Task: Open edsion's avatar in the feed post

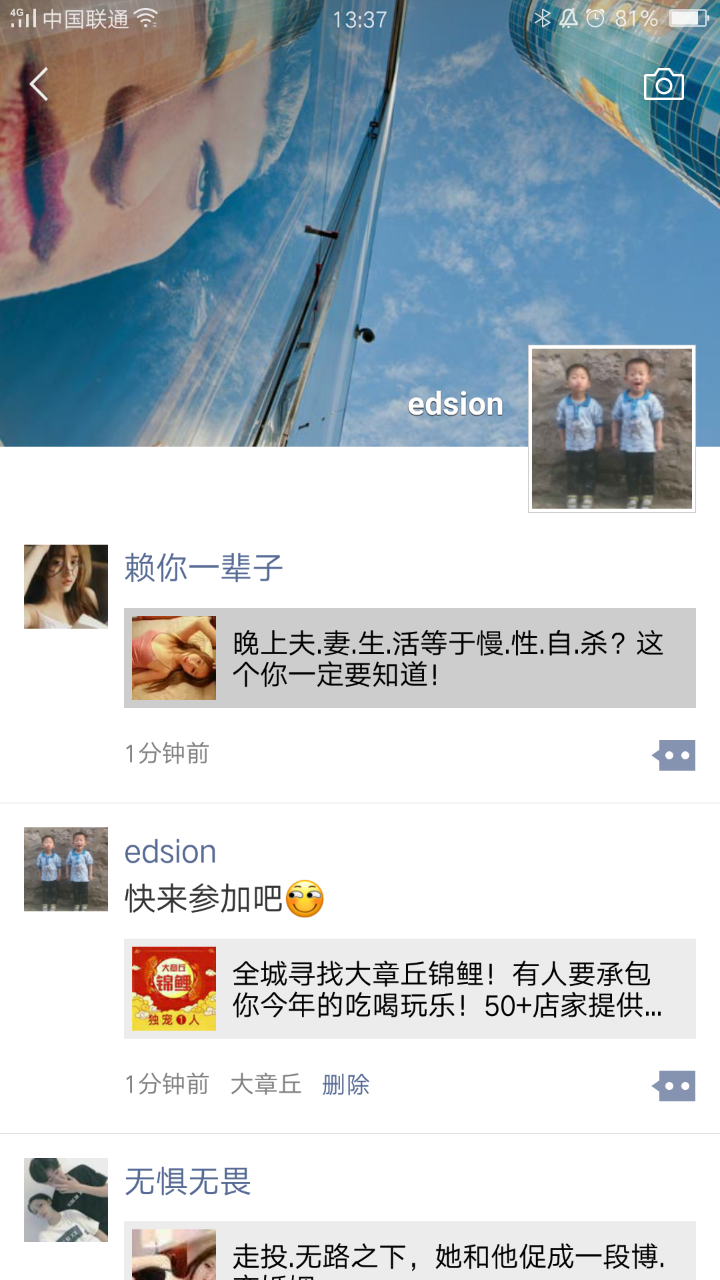Action: click(x=66, y=869)
